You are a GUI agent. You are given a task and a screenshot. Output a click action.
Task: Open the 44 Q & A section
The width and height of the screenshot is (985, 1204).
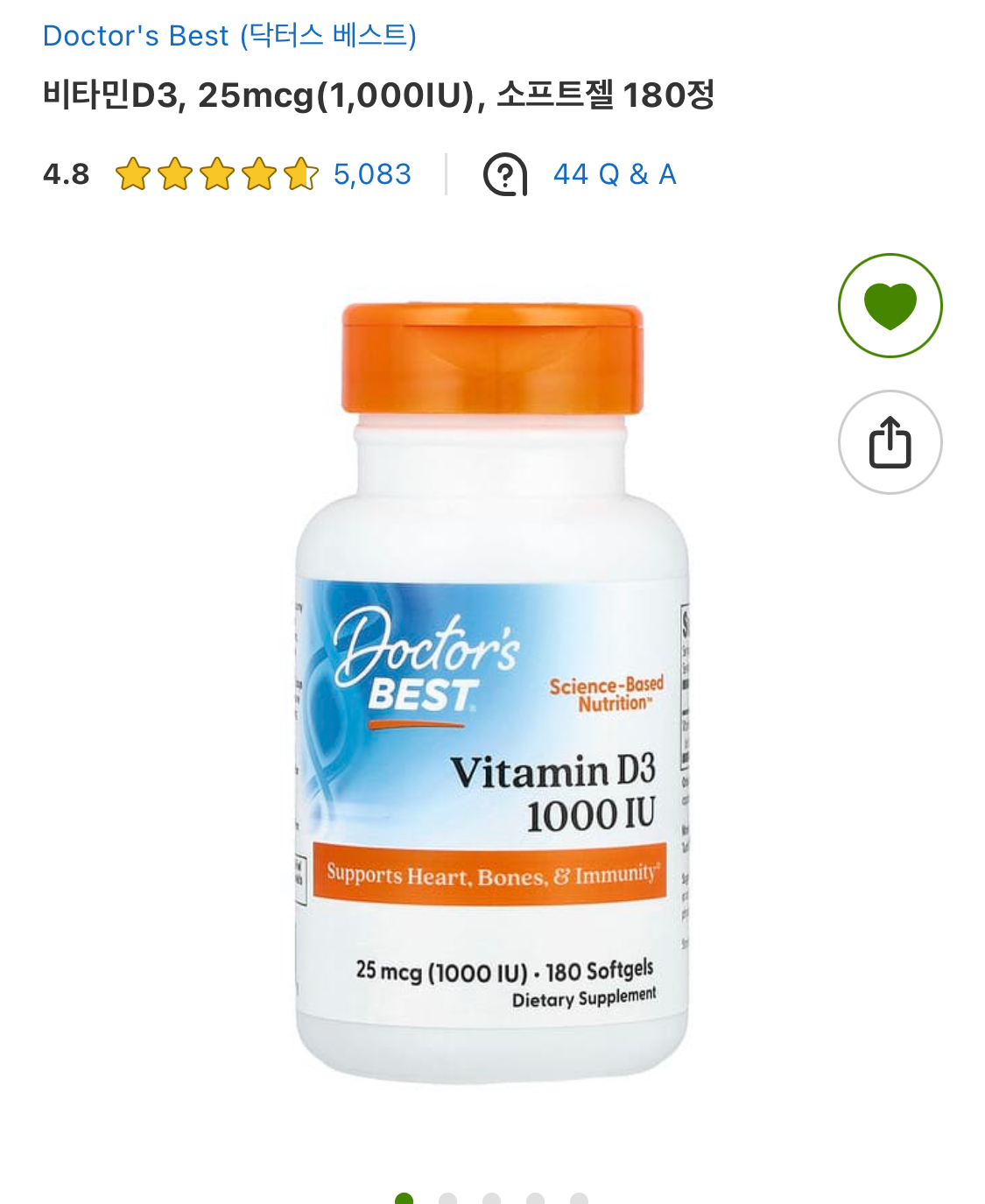(614, 174)
